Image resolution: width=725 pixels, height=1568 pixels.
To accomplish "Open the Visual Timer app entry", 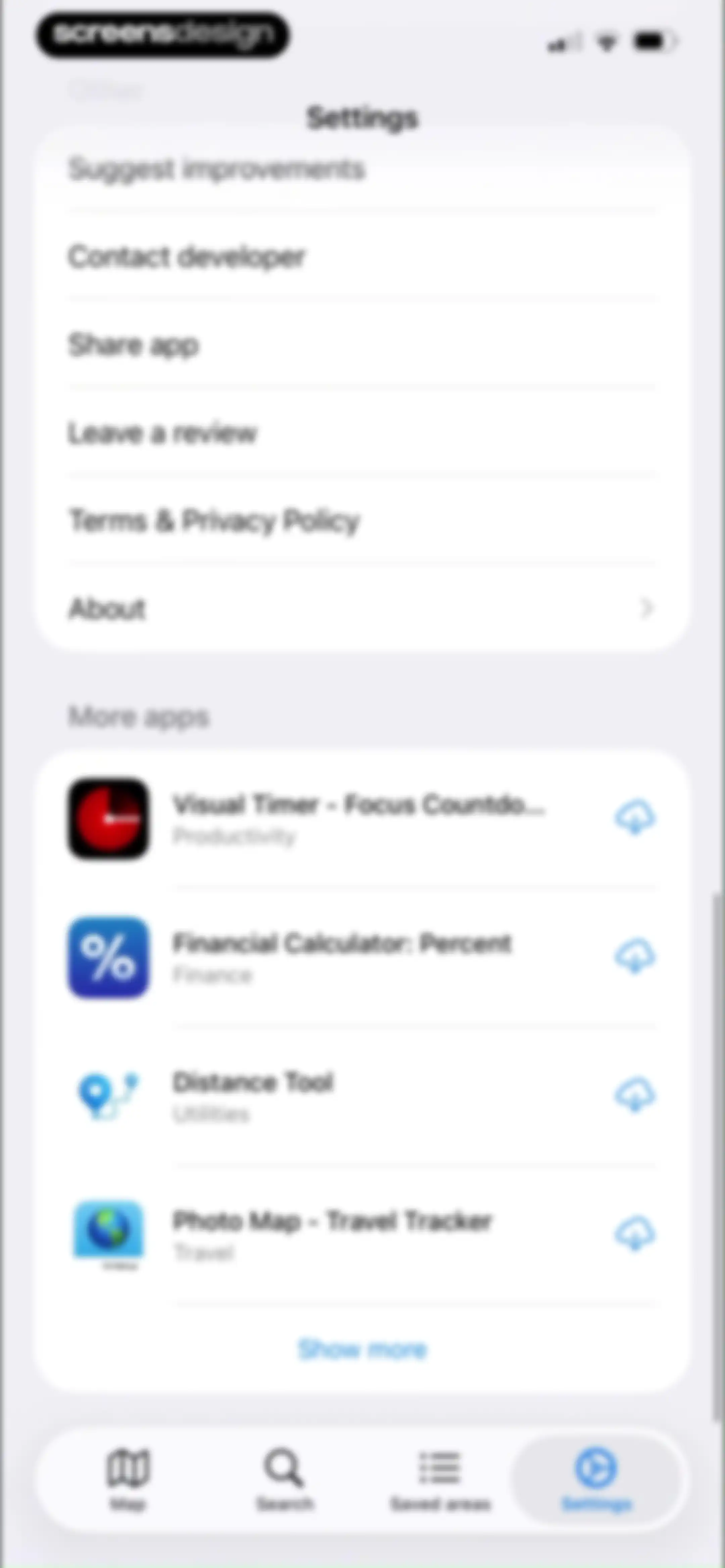I will [362, 818].
